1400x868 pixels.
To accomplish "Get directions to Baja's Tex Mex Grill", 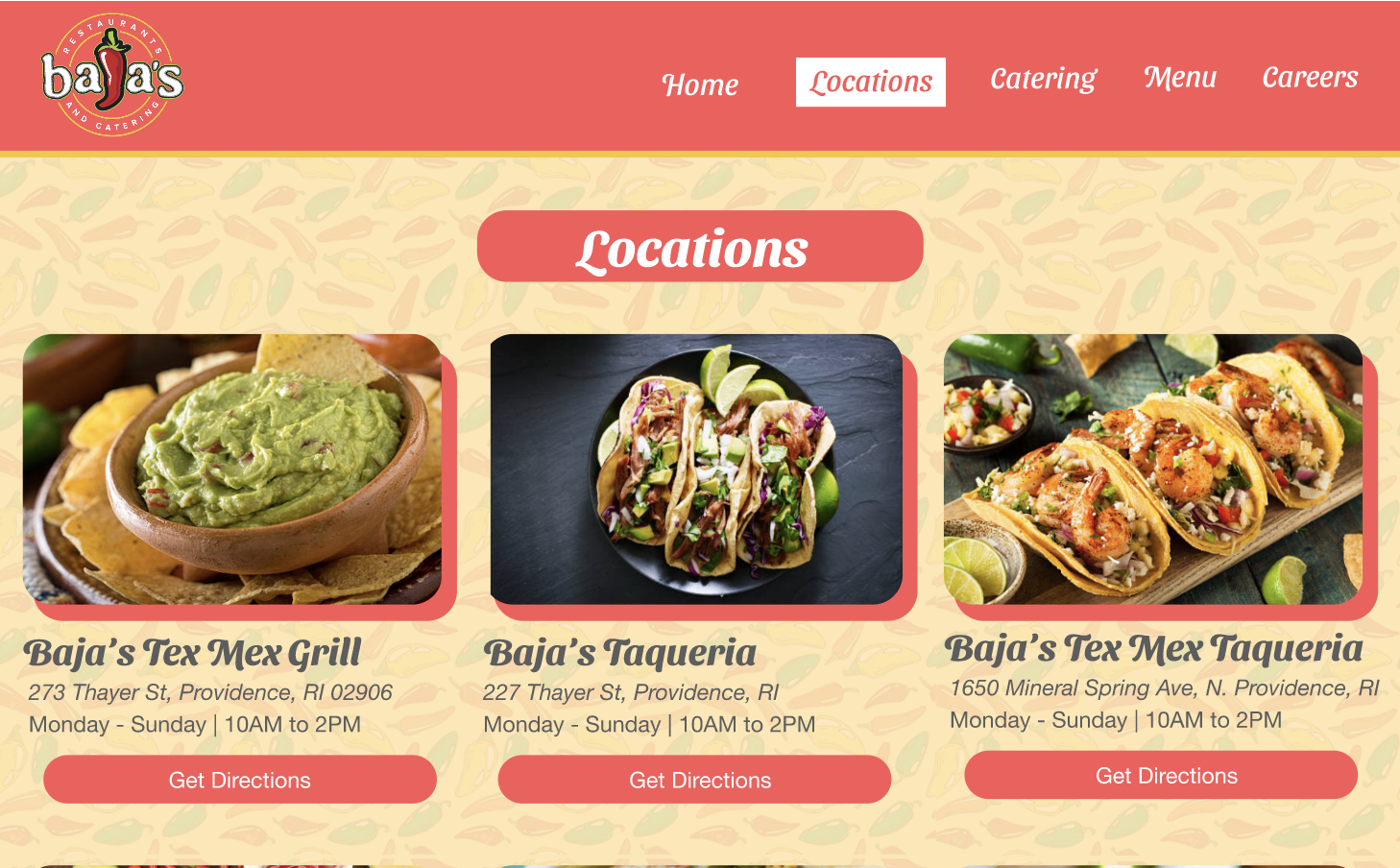I will click(240, 780).
